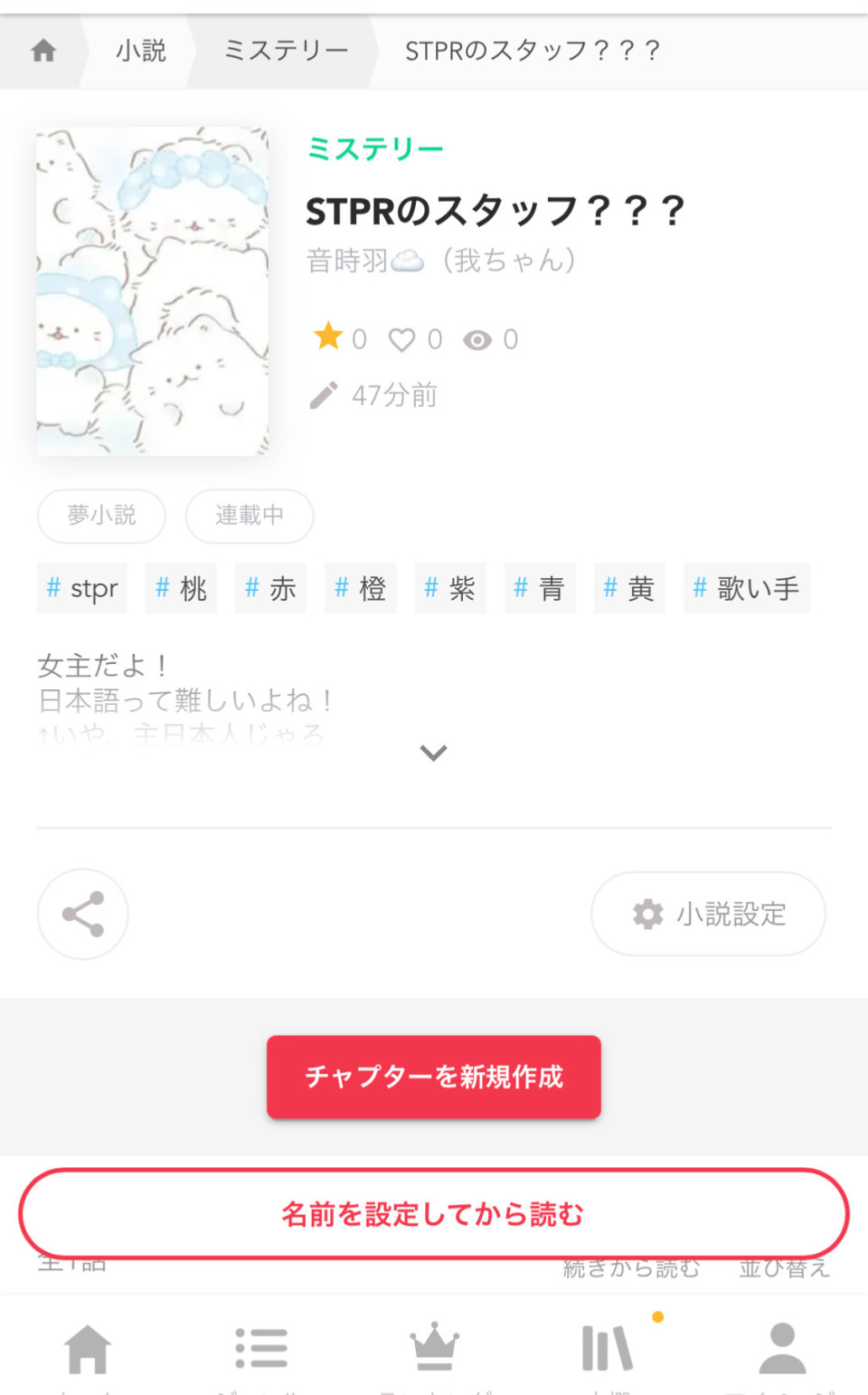Select the 連載中 chip

250,516
